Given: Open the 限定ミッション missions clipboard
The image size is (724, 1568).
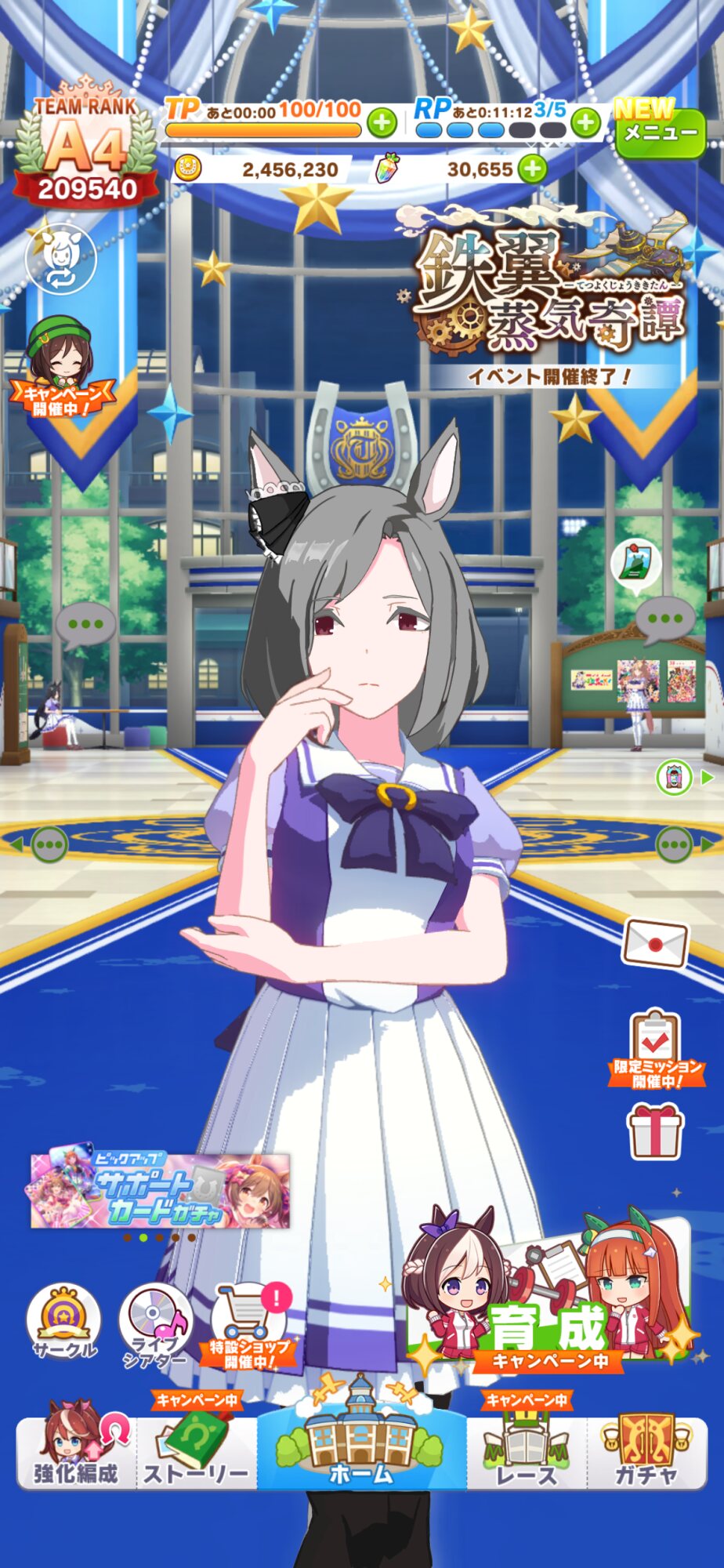Looking at the screenshot, I should 656,1049.
